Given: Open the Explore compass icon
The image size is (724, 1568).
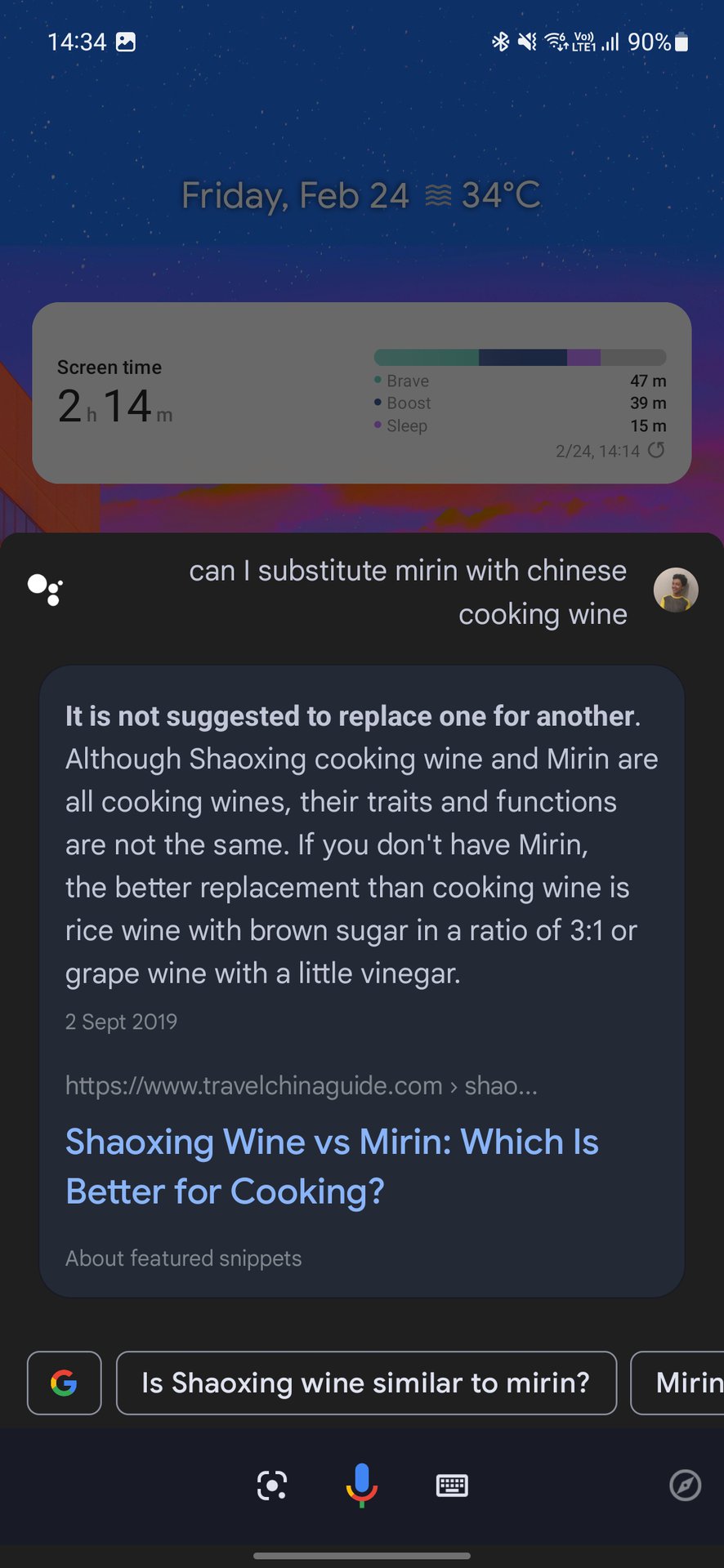Looking at the screenshot, I should point(685,1486).
